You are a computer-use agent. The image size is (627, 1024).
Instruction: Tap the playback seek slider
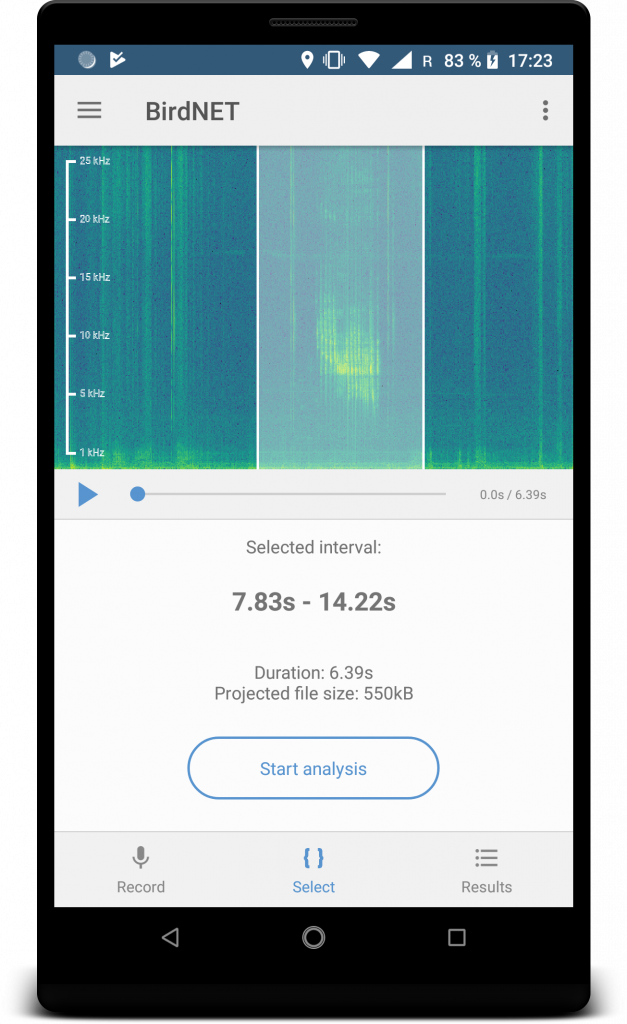coord(290,494)
